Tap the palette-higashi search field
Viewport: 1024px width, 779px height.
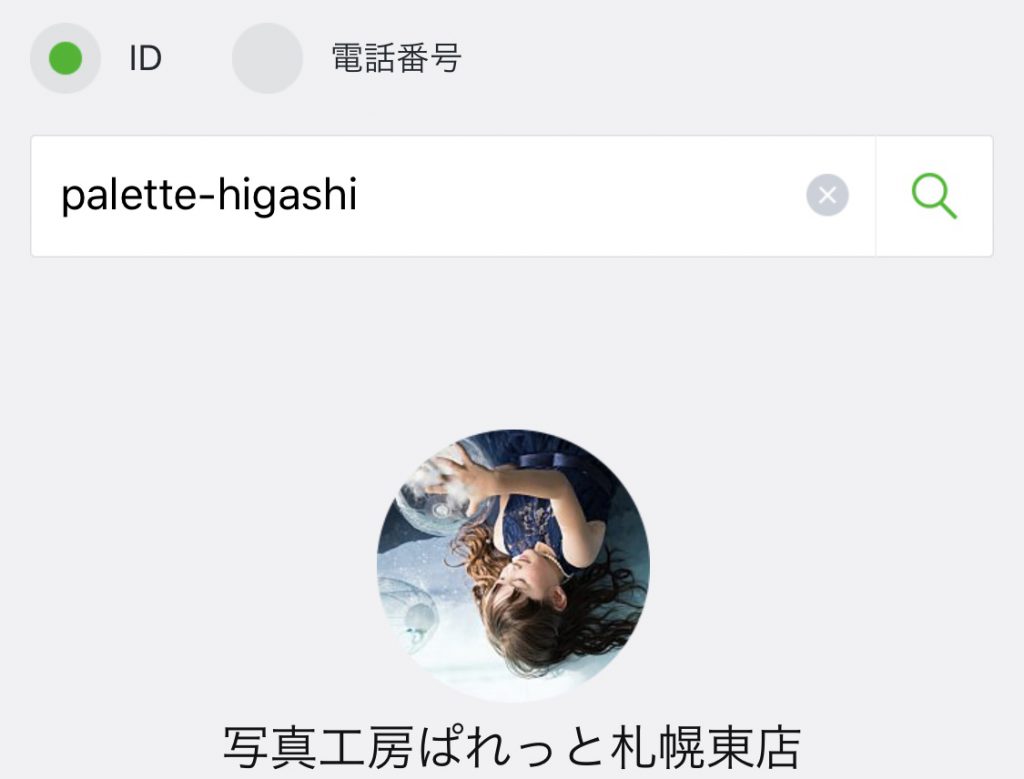420,196
